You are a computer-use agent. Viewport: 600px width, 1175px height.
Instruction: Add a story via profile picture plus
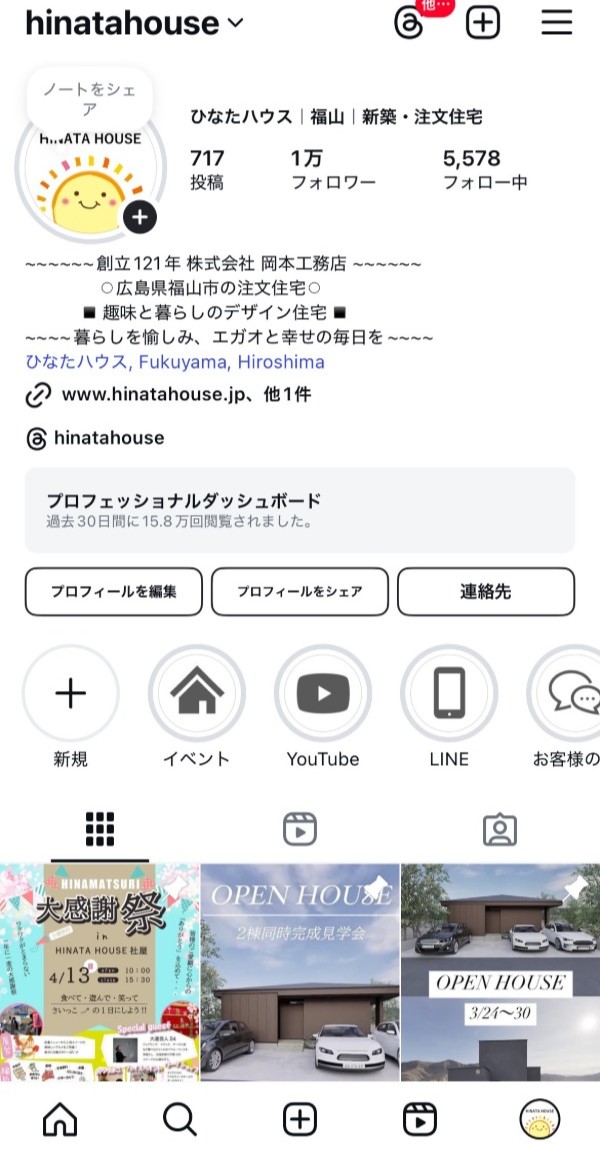tap(139, 216)
